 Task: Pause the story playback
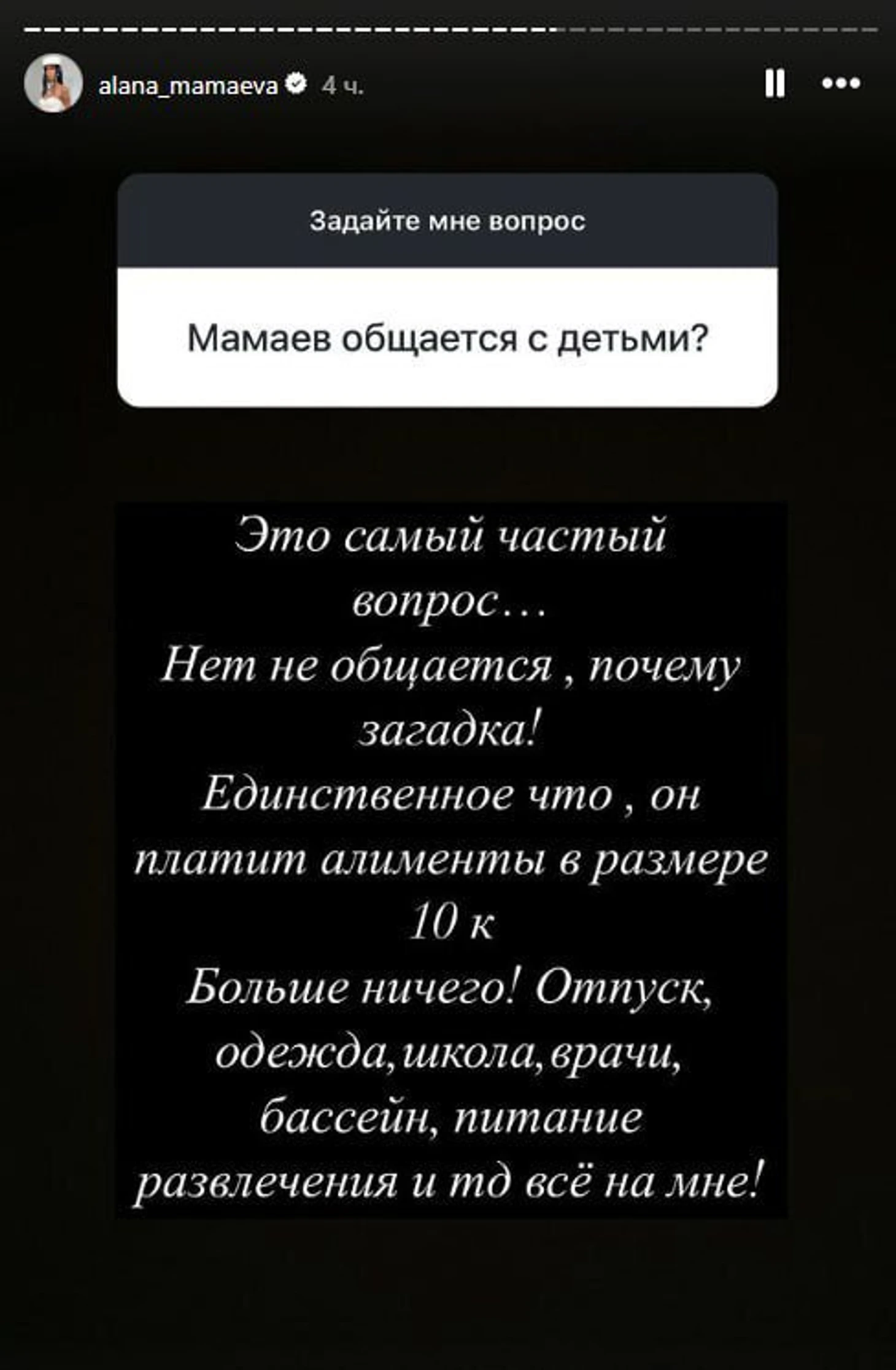point(775,83)
